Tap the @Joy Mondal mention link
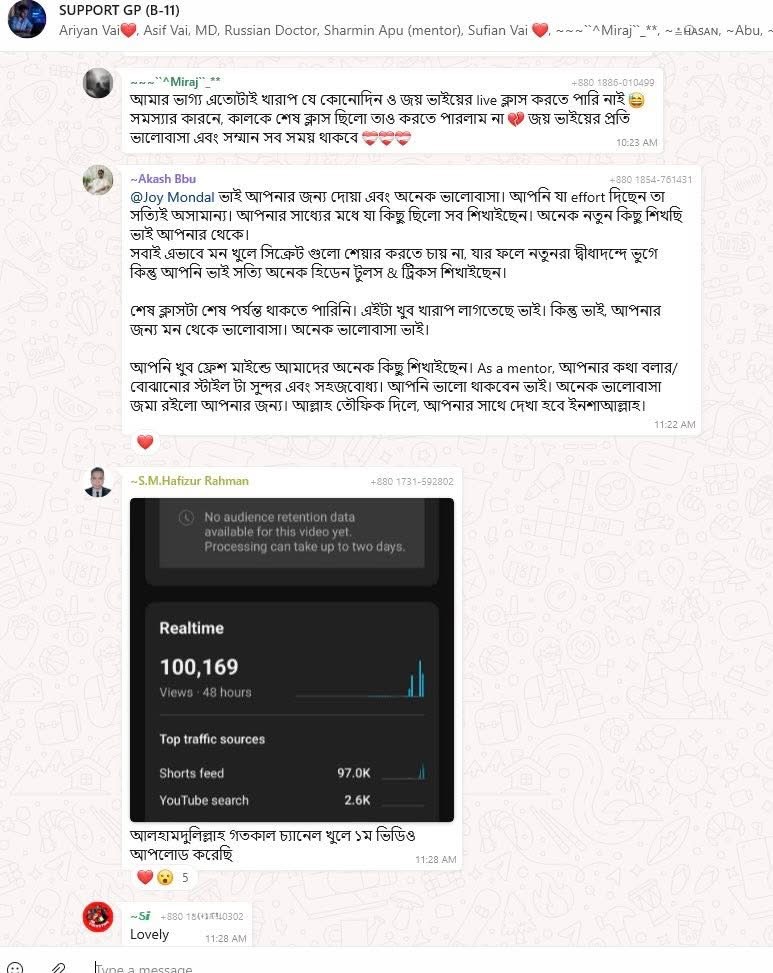The image size is (773, 973). 165,198
